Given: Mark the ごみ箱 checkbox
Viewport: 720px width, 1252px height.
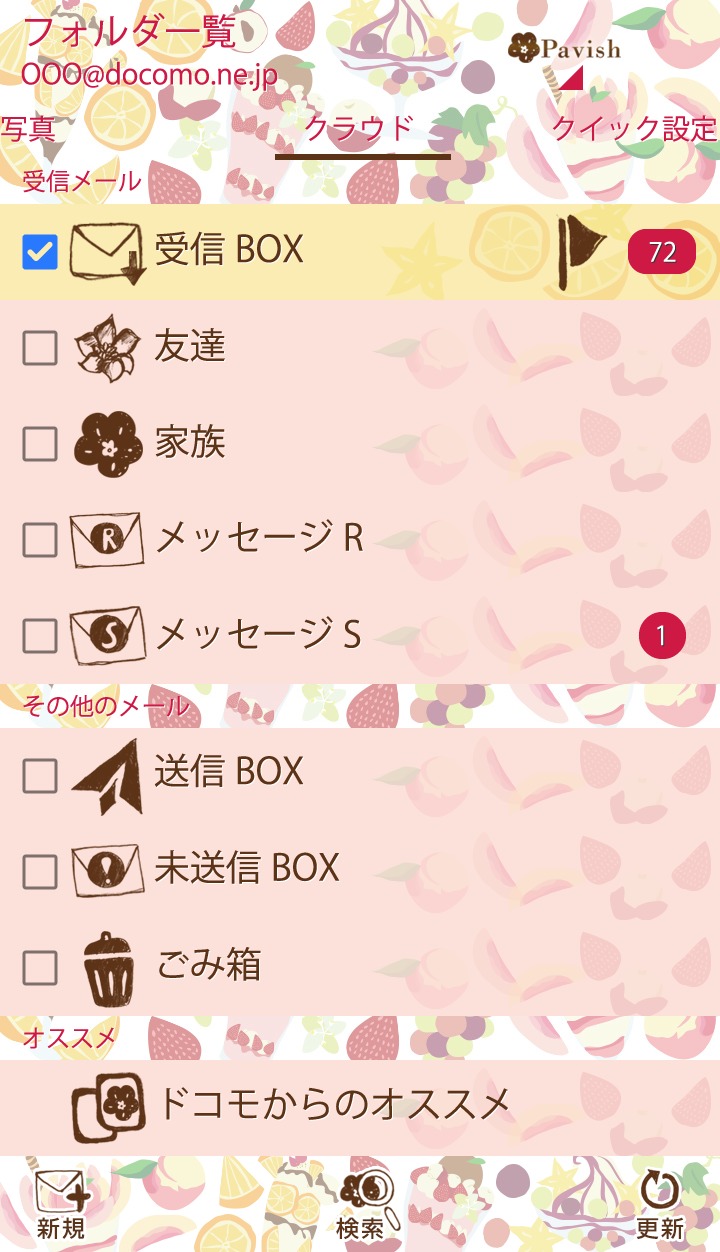Looking at the screenshot, I should click(40, 967).
